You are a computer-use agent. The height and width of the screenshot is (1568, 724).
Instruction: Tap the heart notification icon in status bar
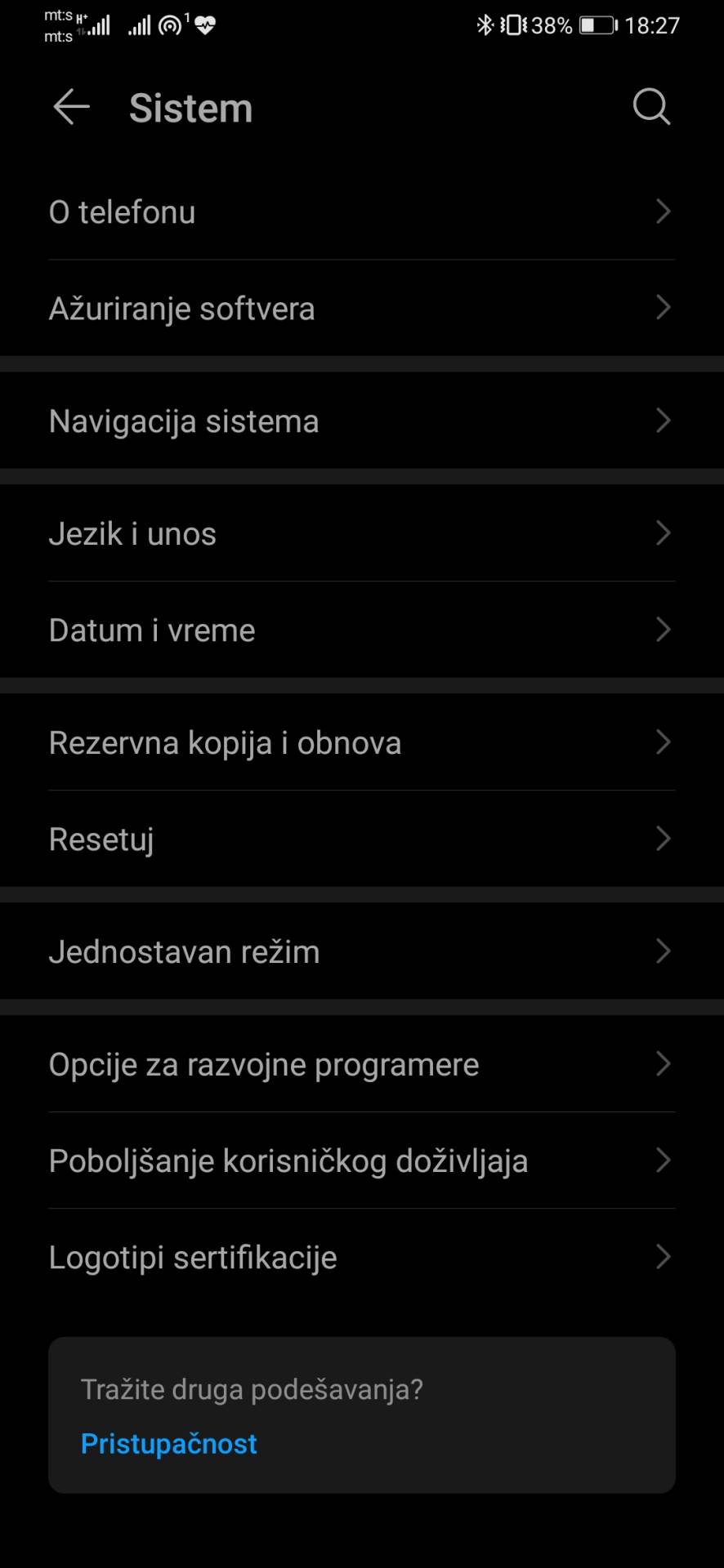pos(204,24)
